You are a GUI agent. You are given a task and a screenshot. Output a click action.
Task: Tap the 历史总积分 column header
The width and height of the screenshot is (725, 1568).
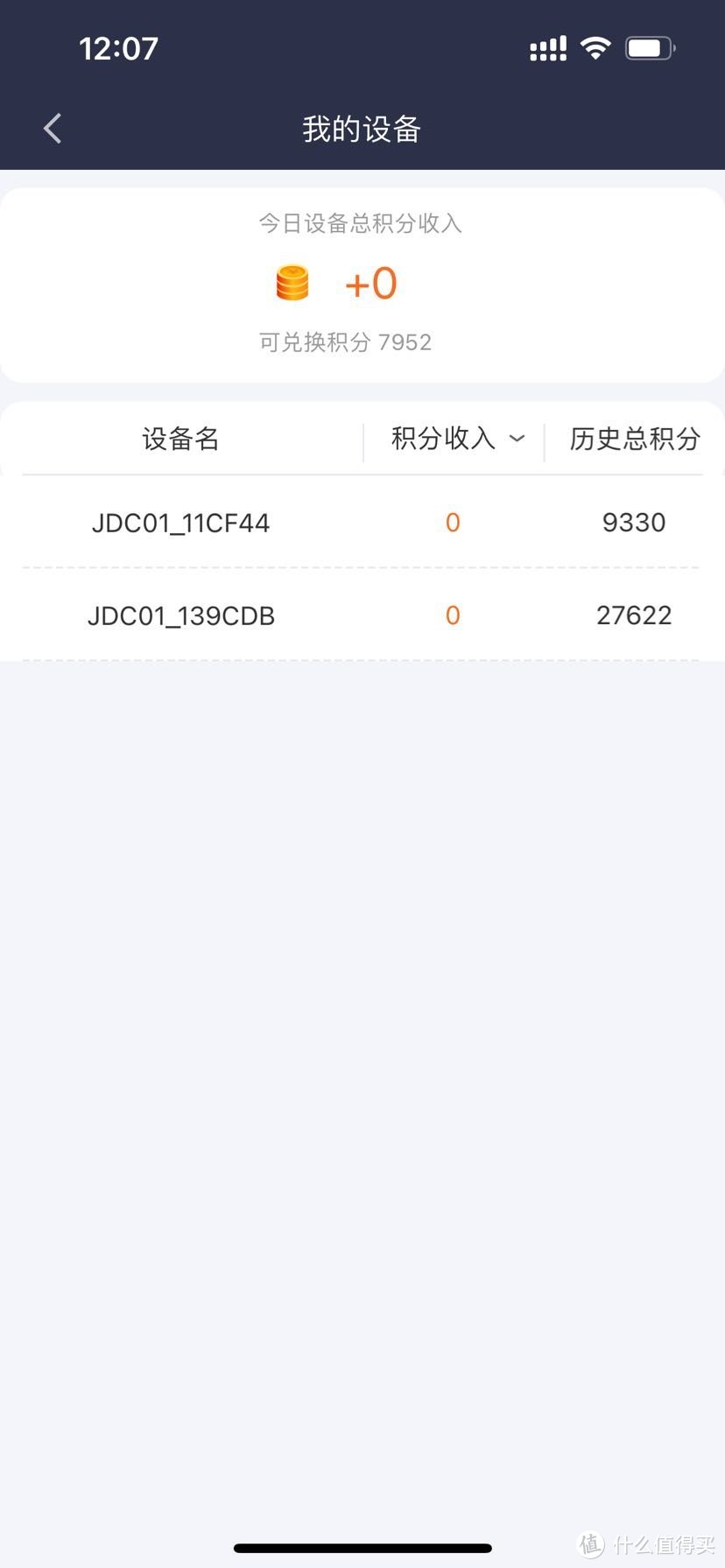[633, 439]
